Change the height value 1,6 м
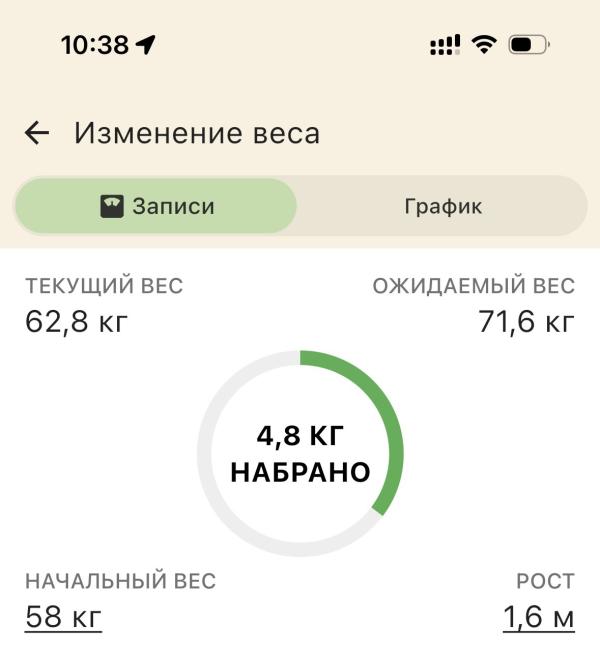Image resolution: width=600 pixels, height=655 pixels. point(538,617)
